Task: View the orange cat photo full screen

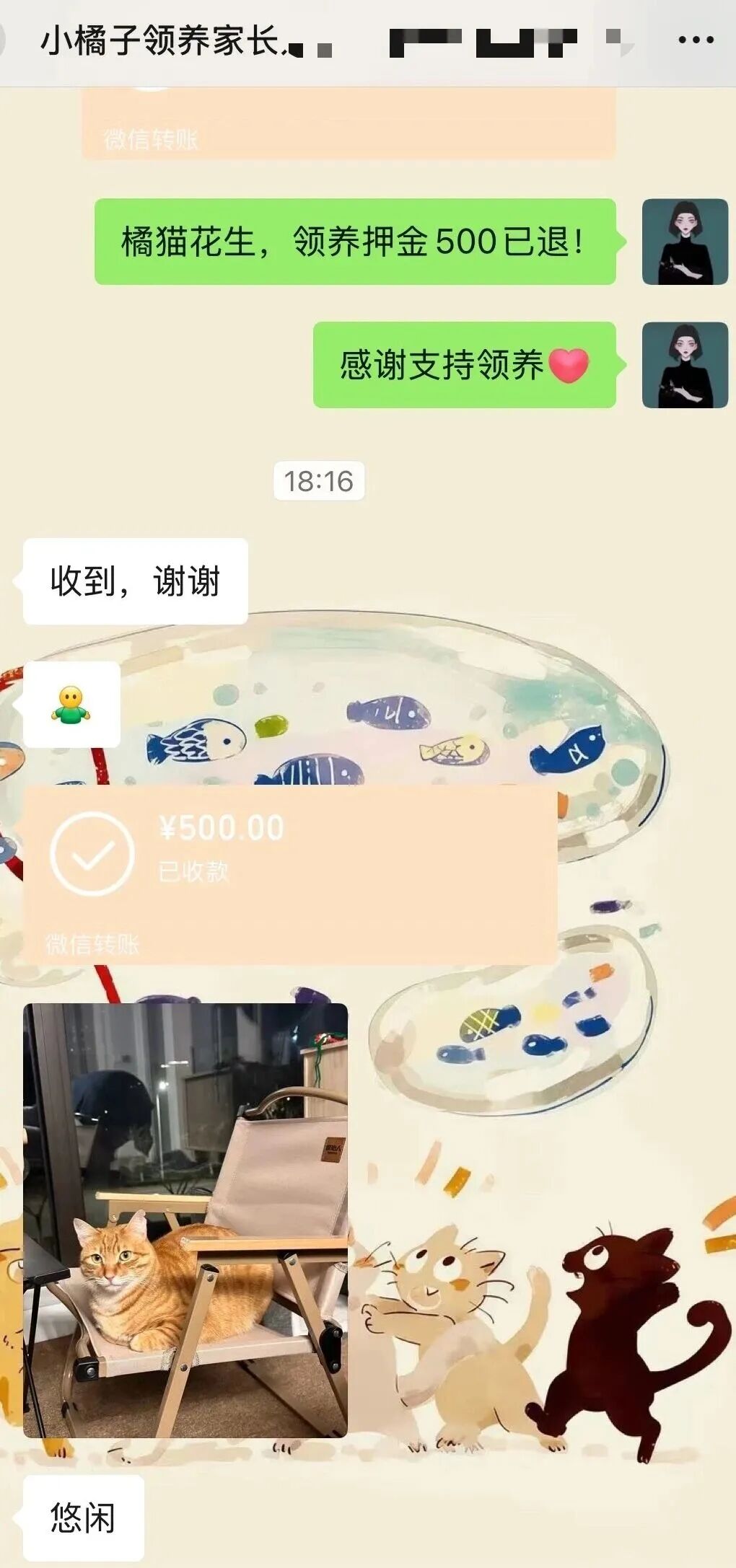Action: pyautogui.click(x=185, y=1220)
